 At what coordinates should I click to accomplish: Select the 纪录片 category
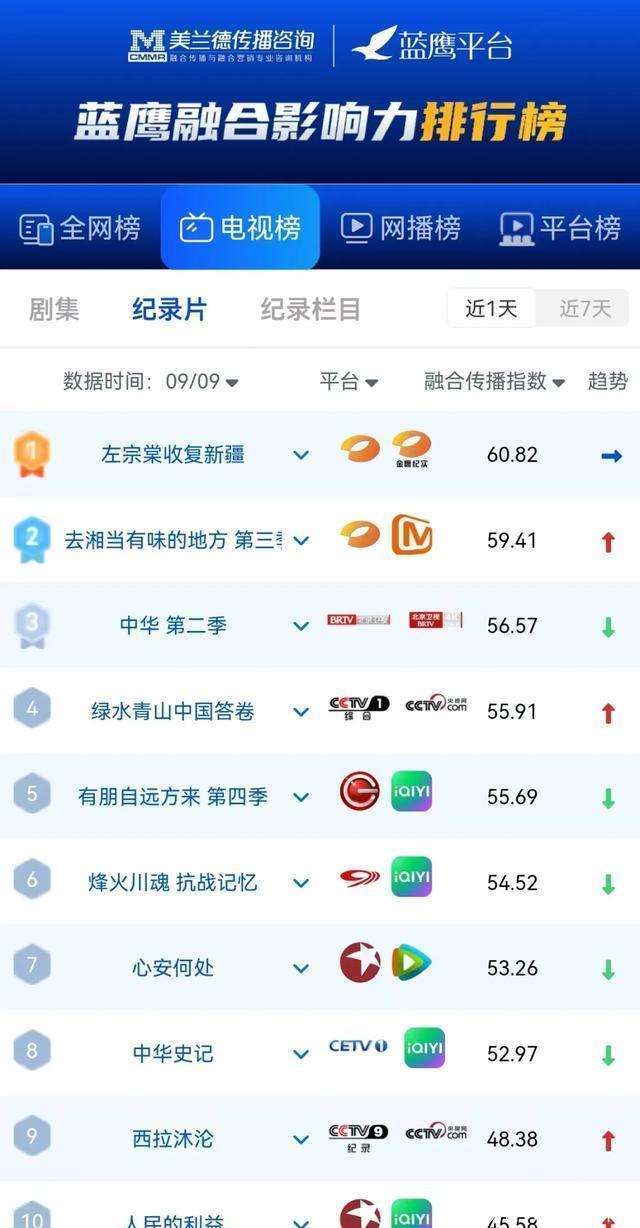pyautogui.click(x=169, y=309)
